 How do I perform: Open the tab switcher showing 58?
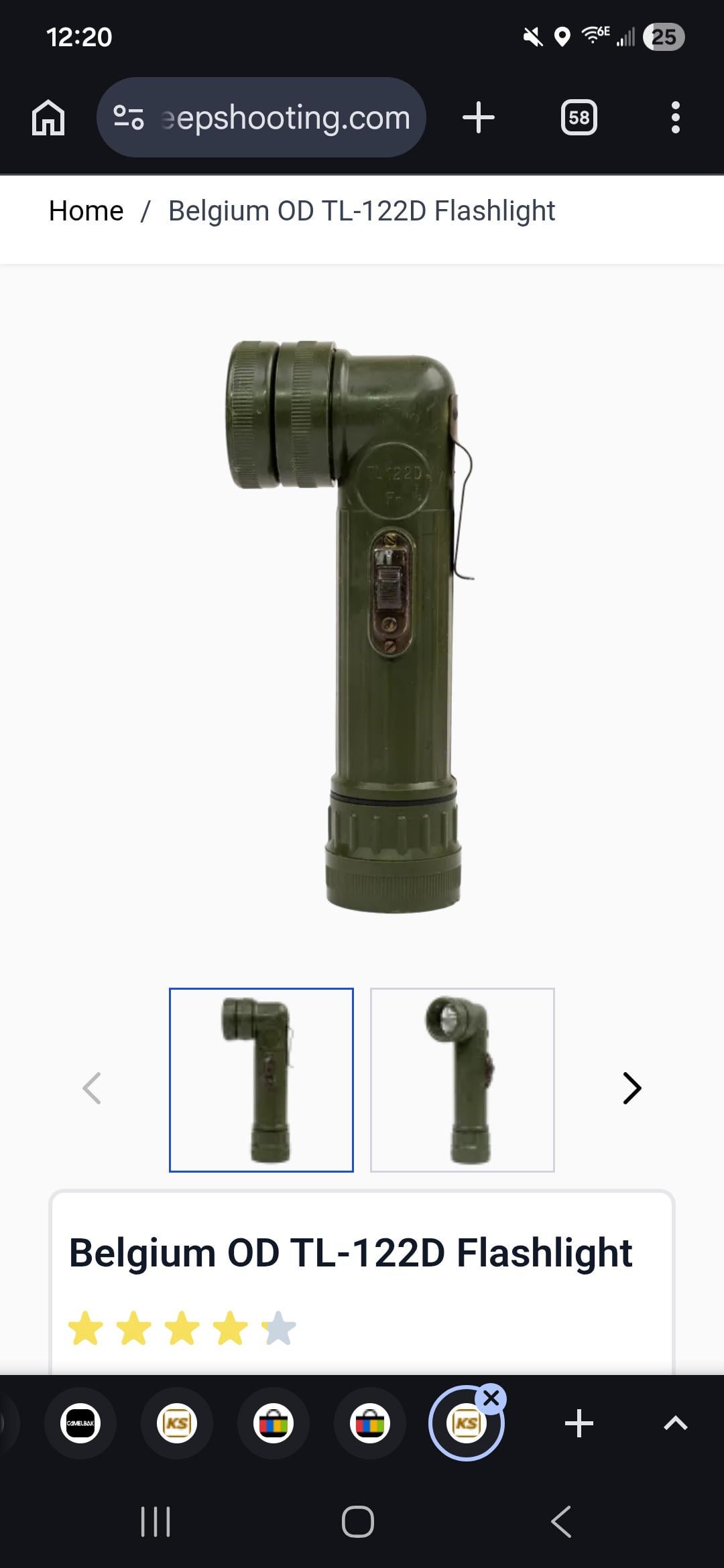[579, 118]
